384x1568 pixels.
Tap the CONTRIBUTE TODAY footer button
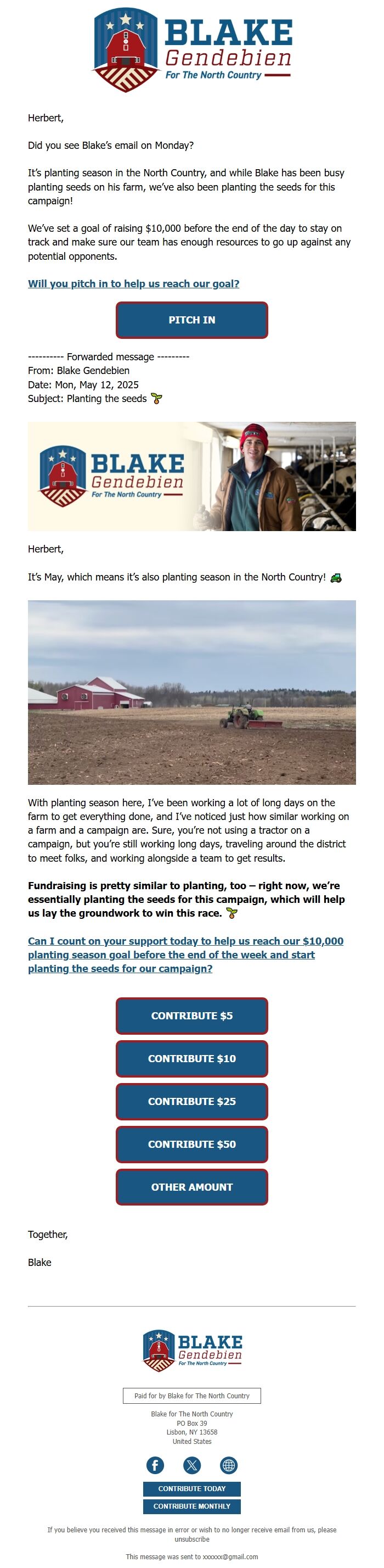pyautogui.click(x=192, y=1489)
